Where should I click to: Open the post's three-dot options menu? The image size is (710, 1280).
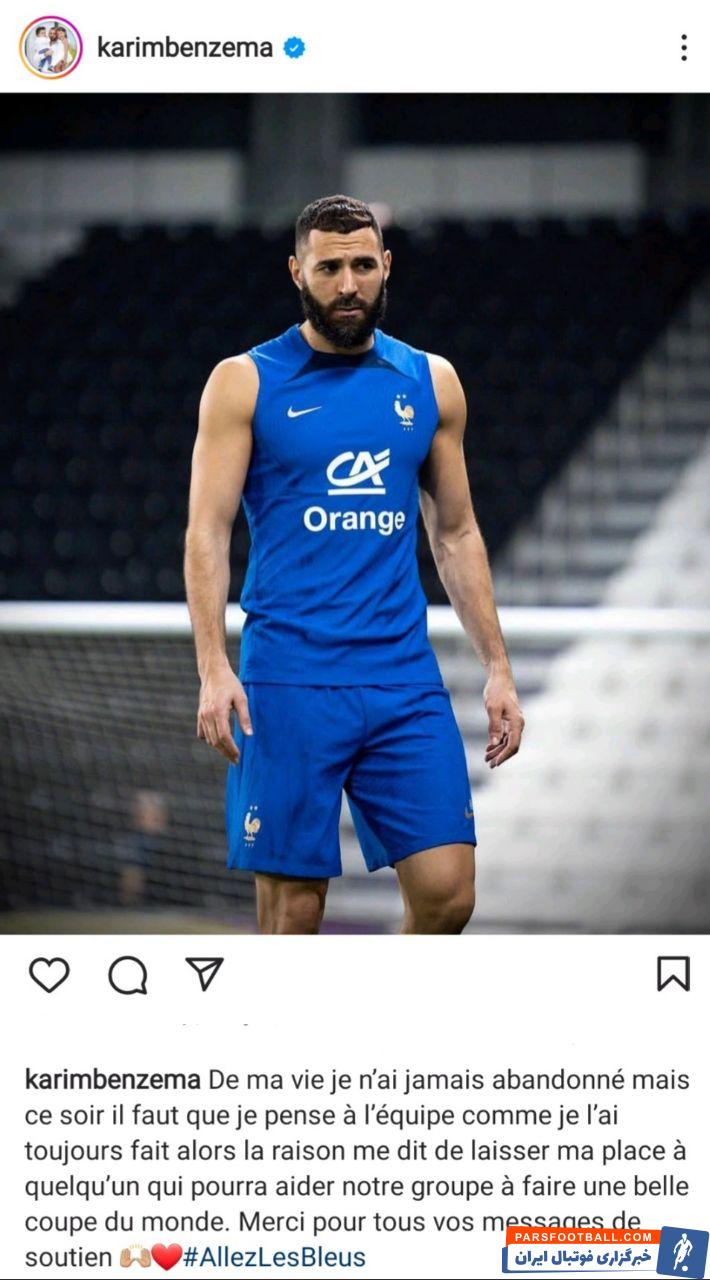point(684,47)
